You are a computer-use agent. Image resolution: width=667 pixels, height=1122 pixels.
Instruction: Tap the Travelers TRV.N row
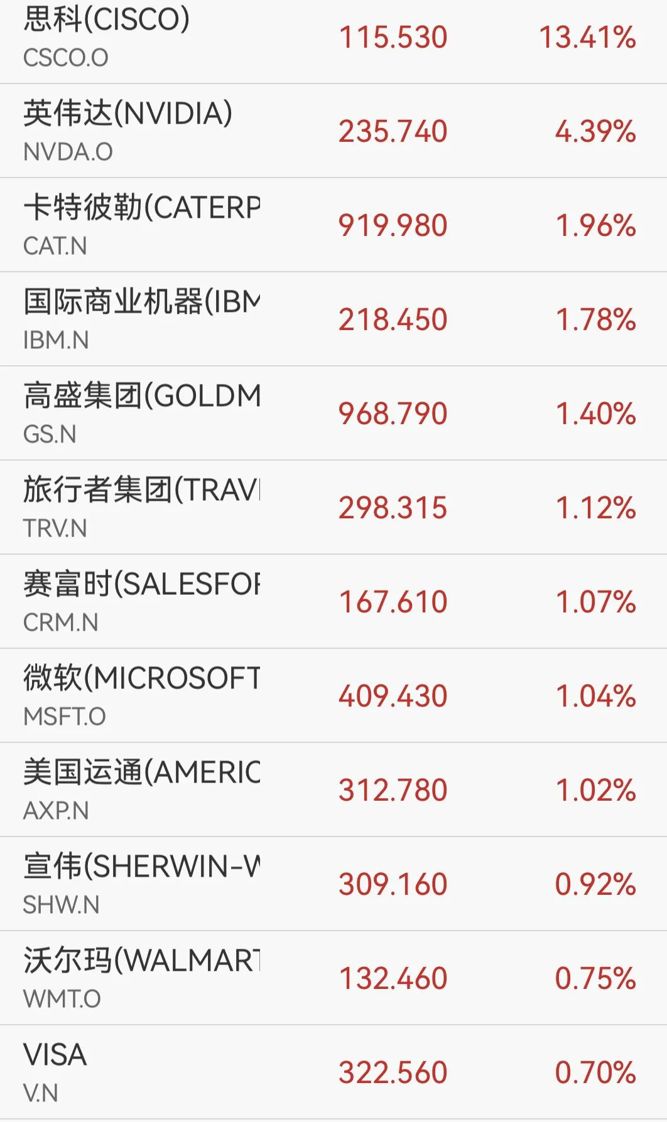(334, 507)
